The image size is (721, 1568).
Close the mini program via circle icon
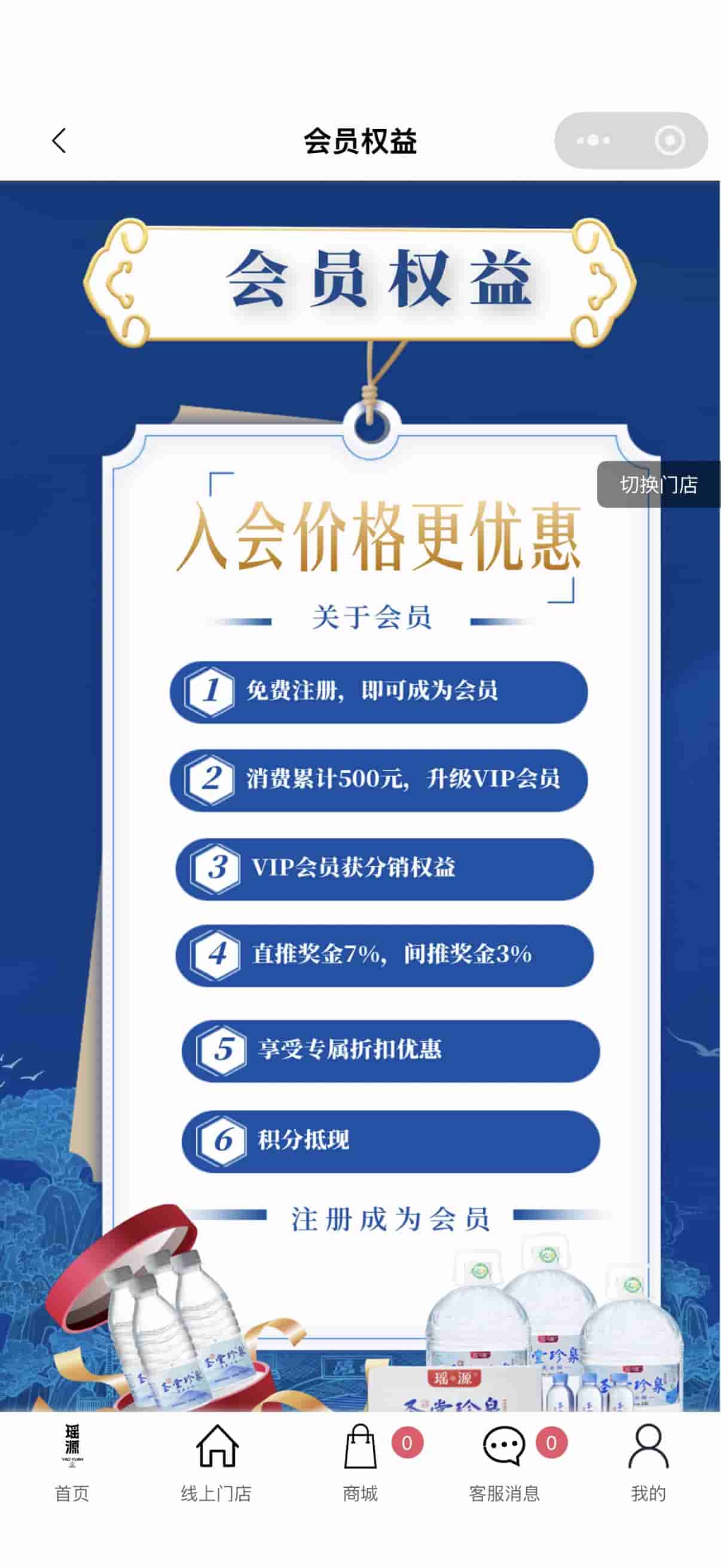click(x=670, y=141)
